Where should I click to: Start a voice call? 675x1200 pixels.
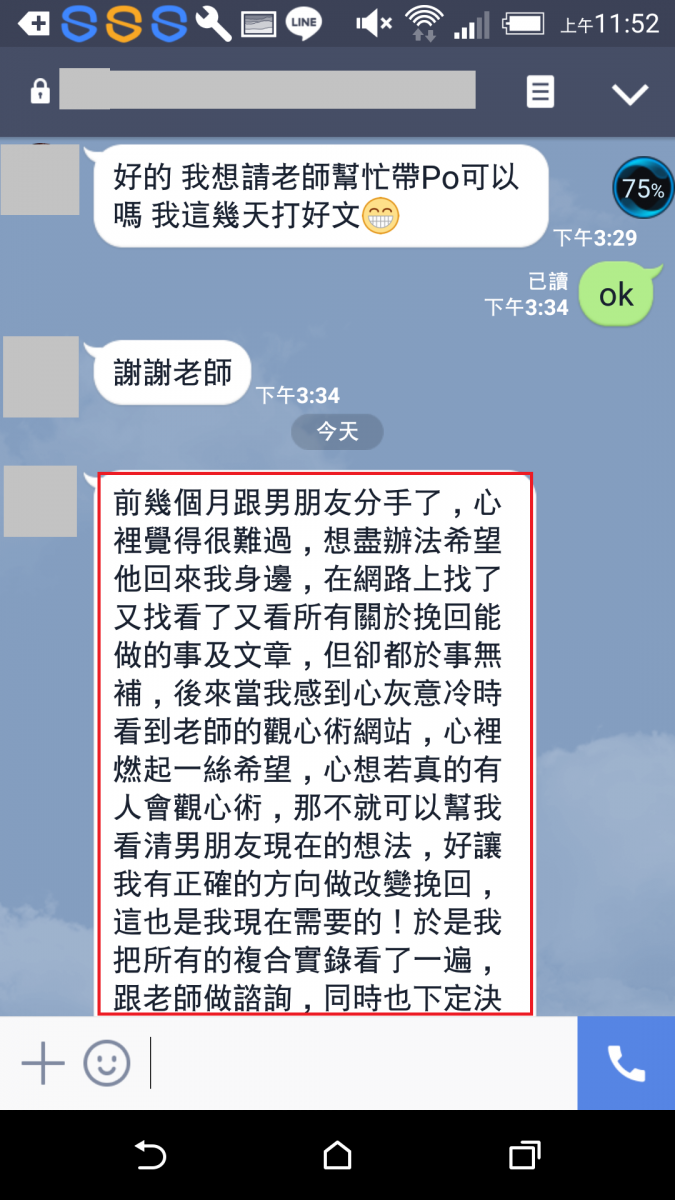point(626,1065)
